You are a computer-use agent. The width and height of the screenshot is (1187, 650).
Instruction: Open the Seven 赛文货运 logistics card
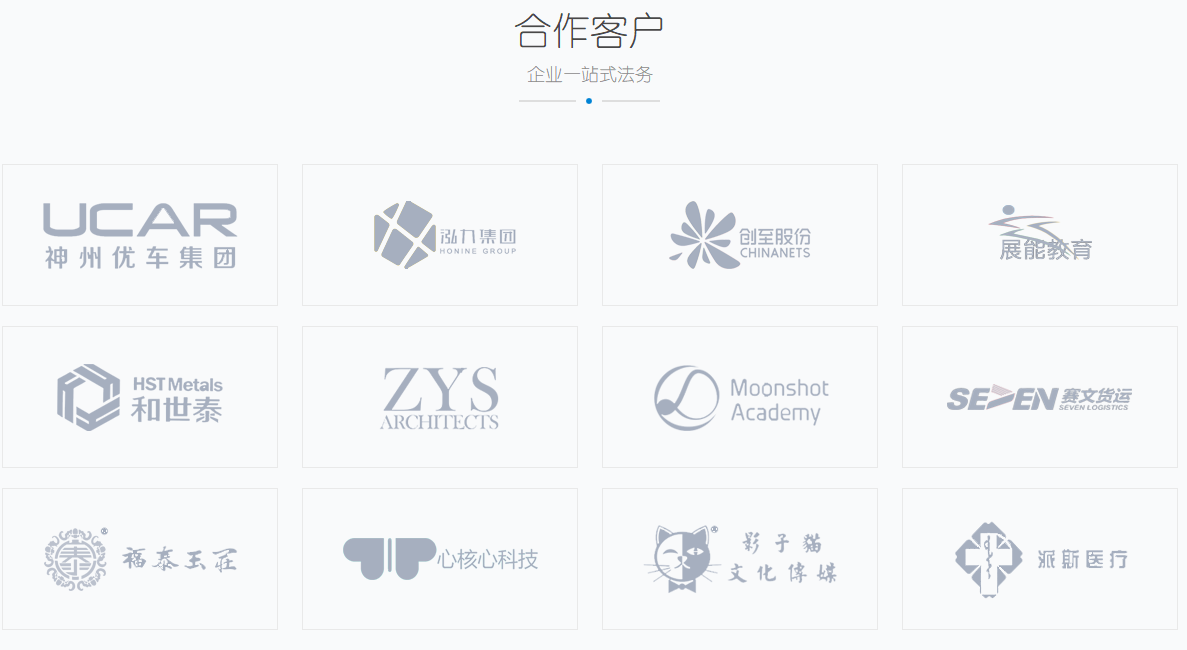pos(1040,397)
